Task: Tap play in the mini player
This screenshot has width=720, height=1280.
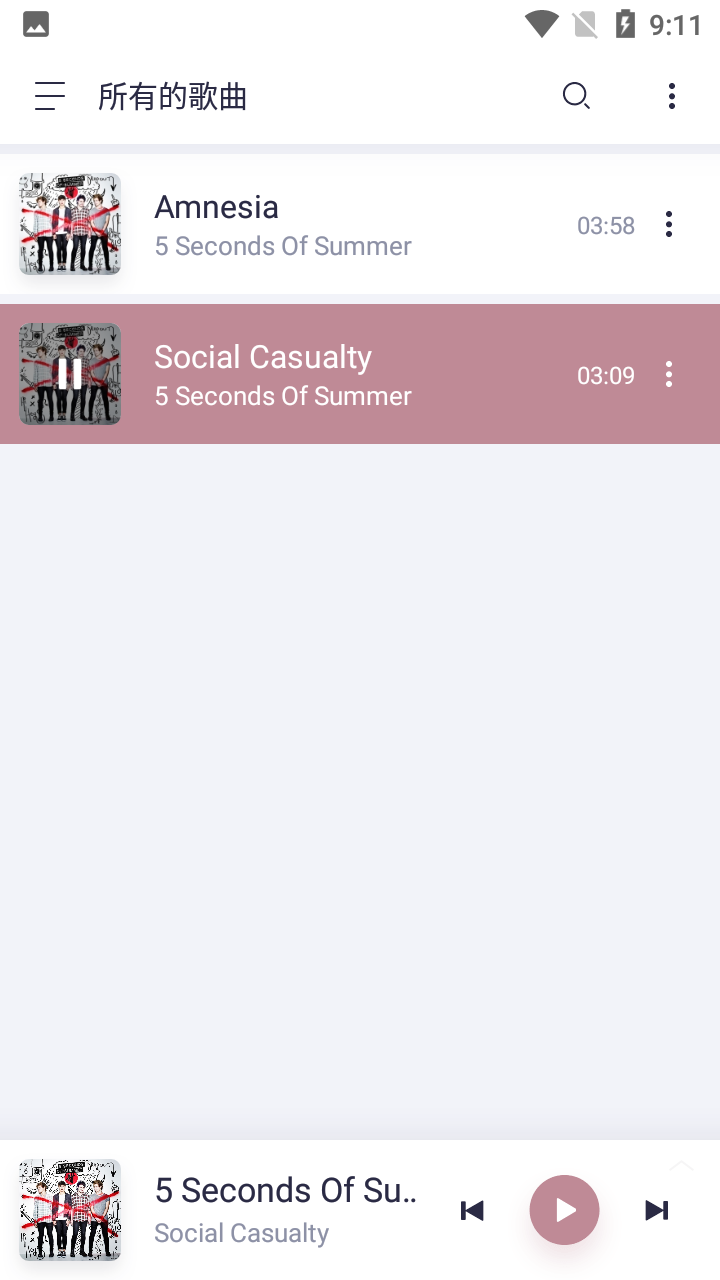Action: point(564,1210)
